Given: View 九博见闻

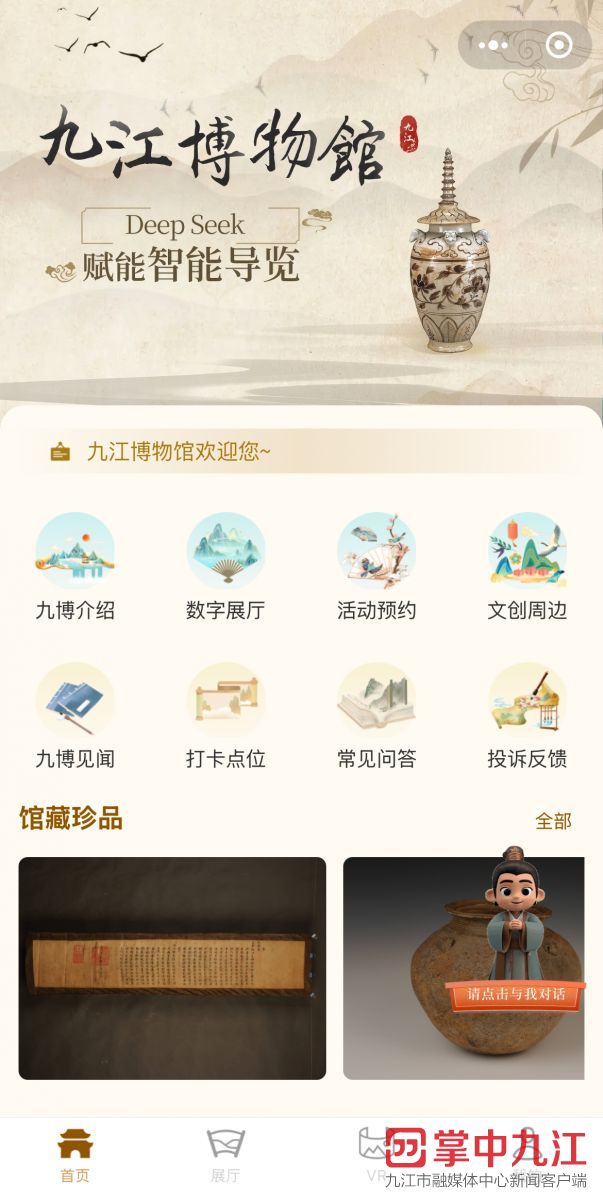Looking at the screenshot, I should (75, 715).
